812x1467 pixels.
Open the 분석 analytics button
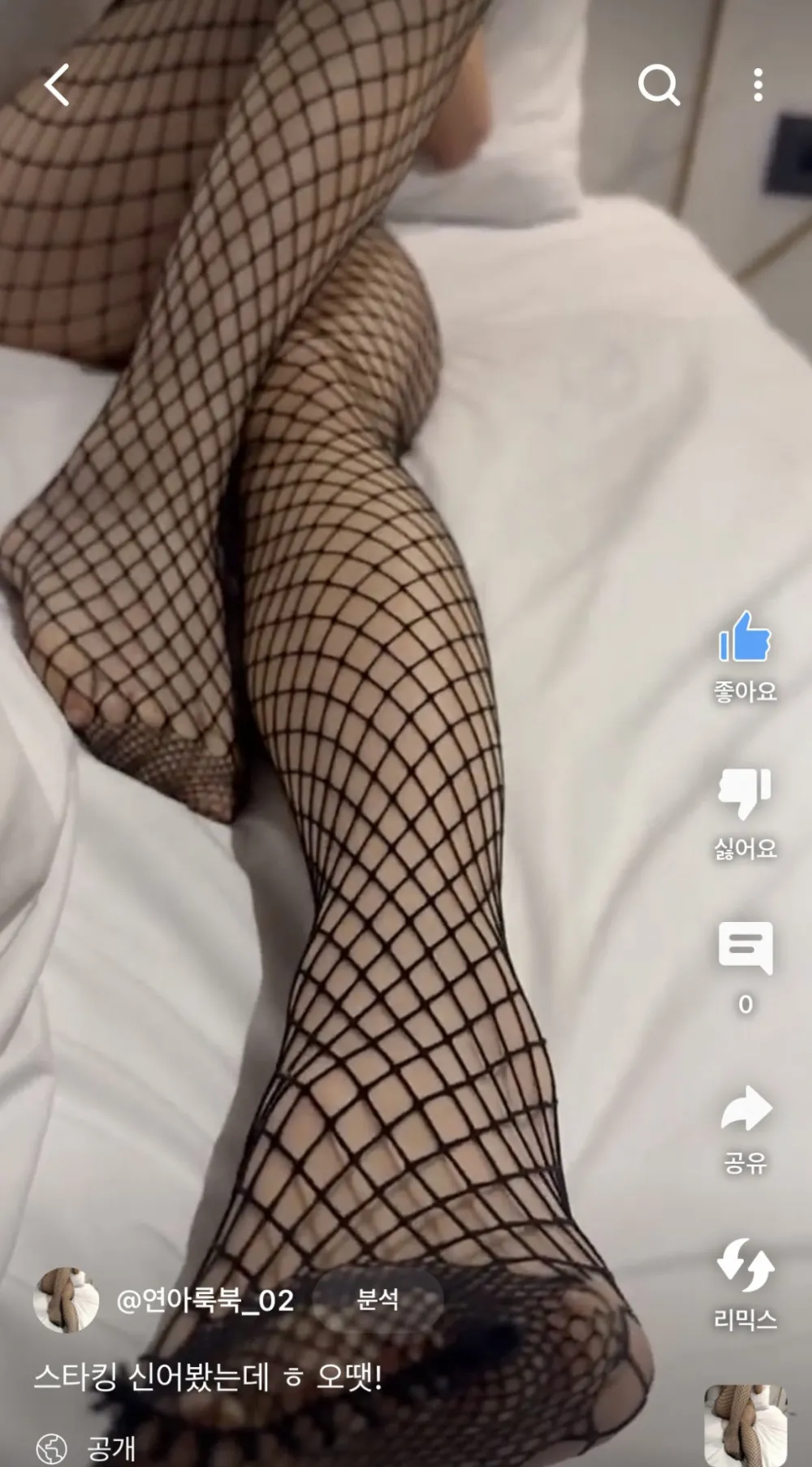(x=378, y=1300)
